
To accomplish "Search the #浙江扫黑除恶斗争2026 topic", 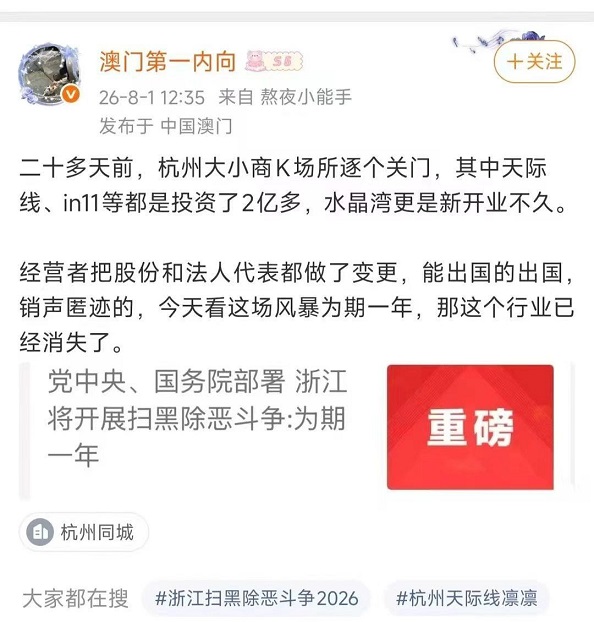I will point(256,598).
